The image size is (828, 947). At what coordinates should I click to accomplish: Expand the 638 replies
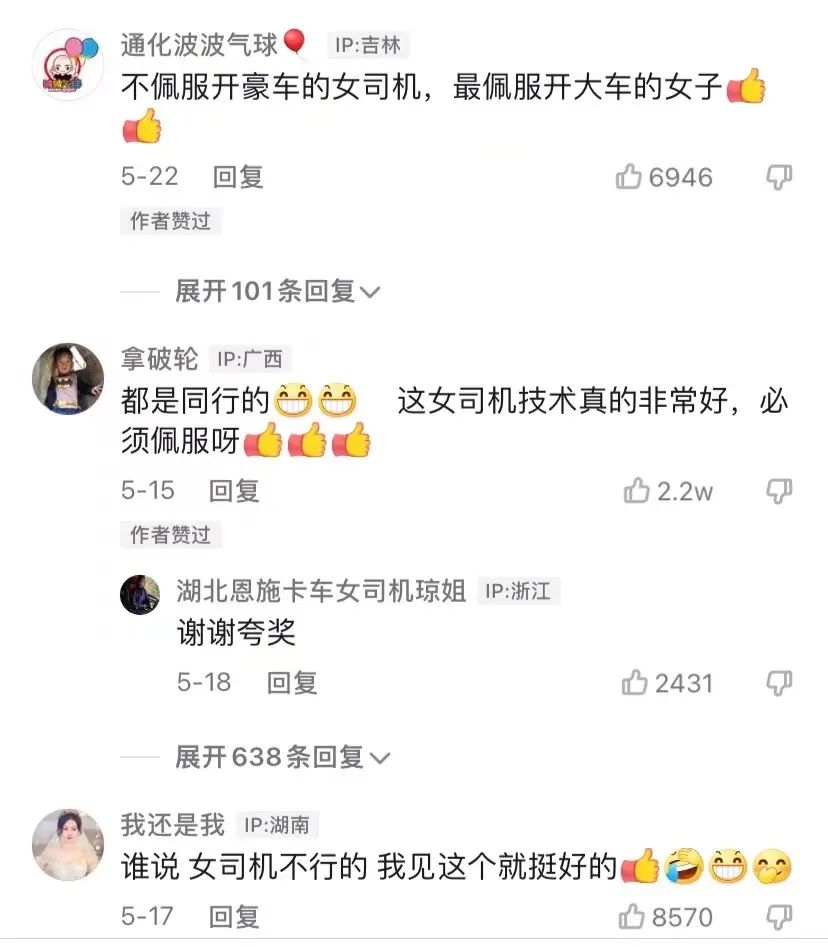point(278,757)
